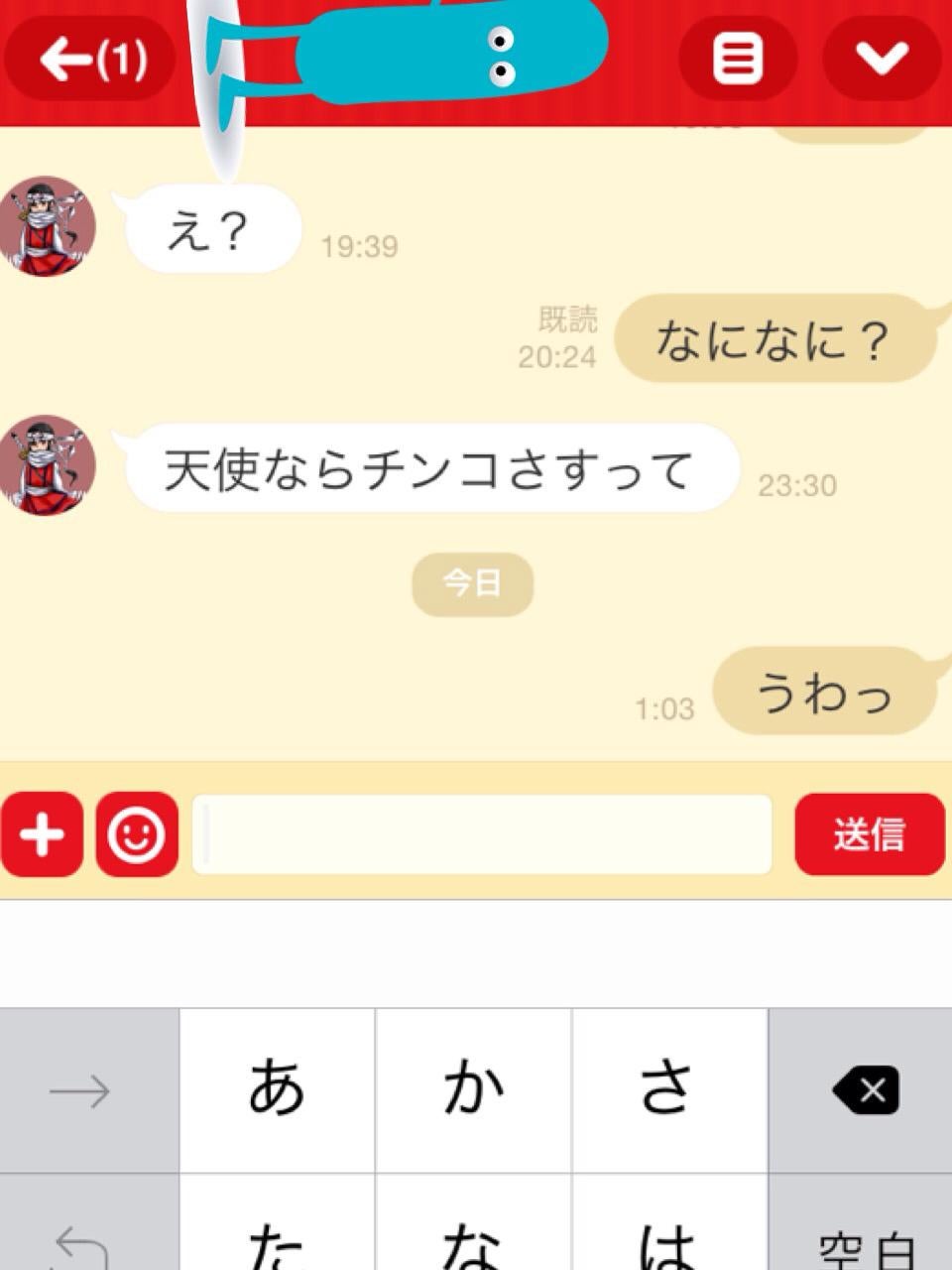Tap the 既読 read receipt label

point(570,316)
